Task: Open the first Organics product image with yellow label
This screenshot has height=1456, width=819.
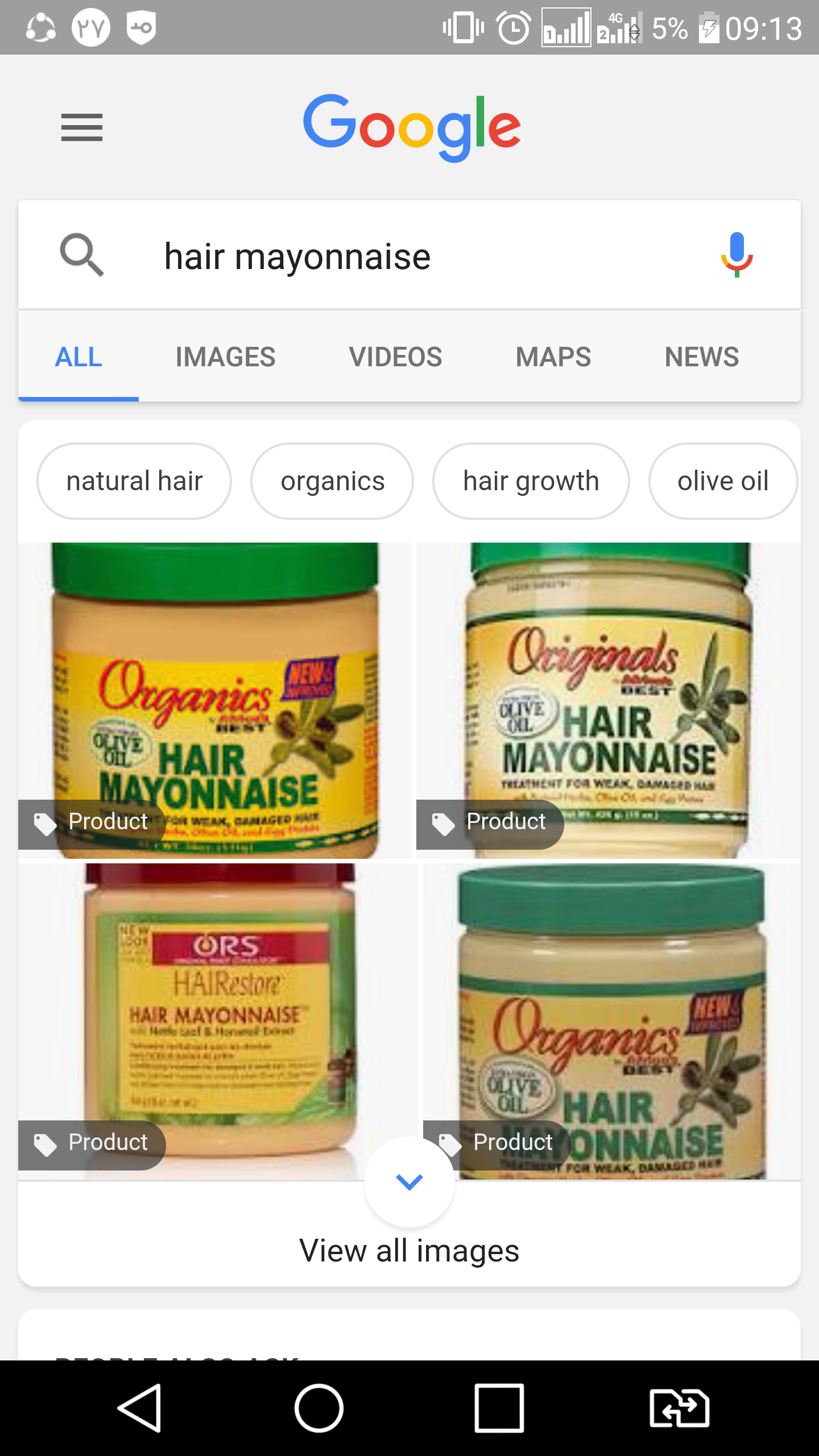Action: (215, 700)
